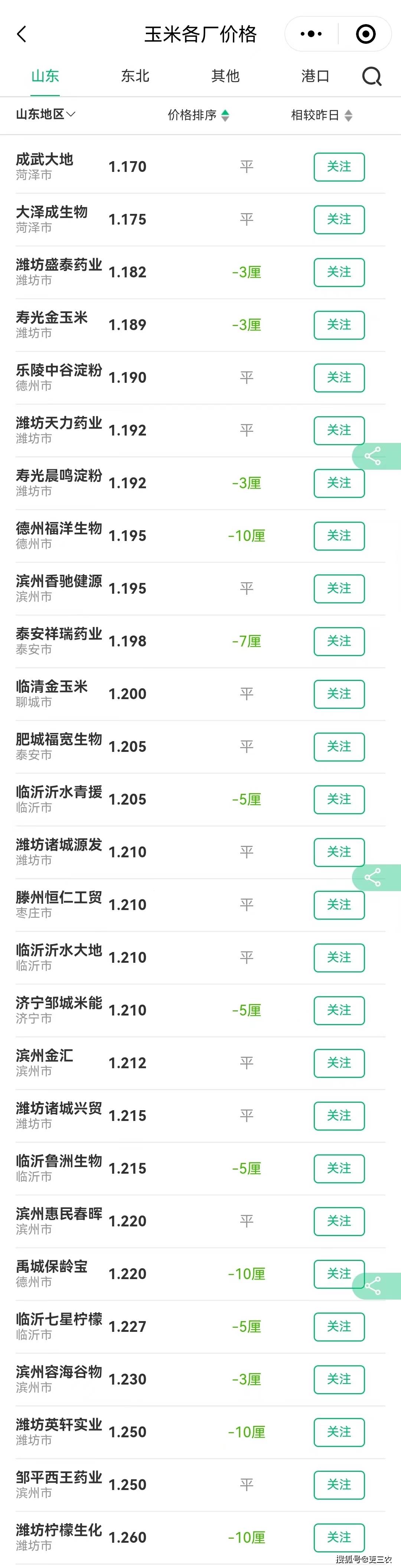Follow 邹平西王药业

click(339, 1484)
